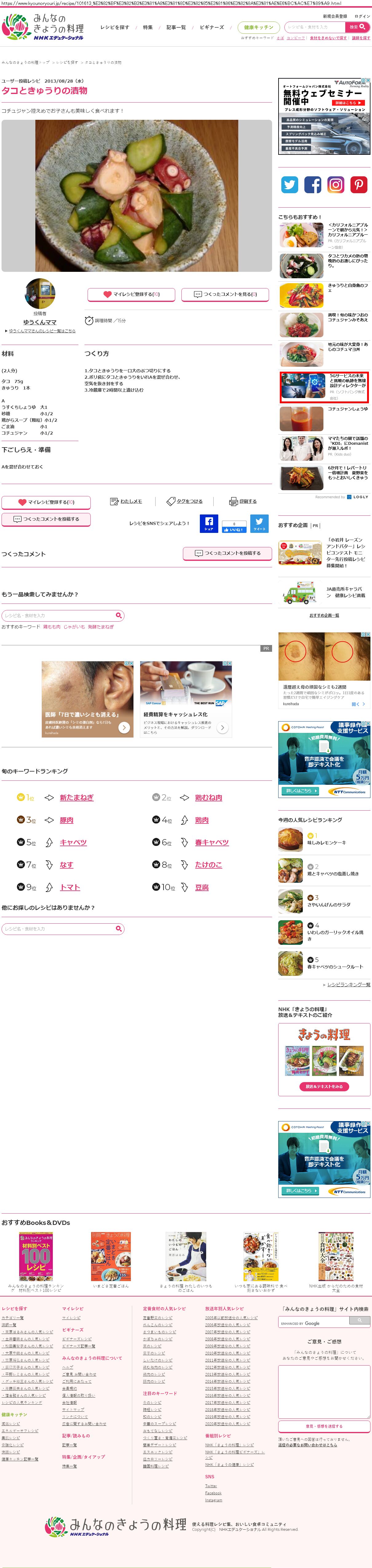This screenshot has width=372, height=1568.
Task: Open the Twitter social icon
Action: click(289, 185)
